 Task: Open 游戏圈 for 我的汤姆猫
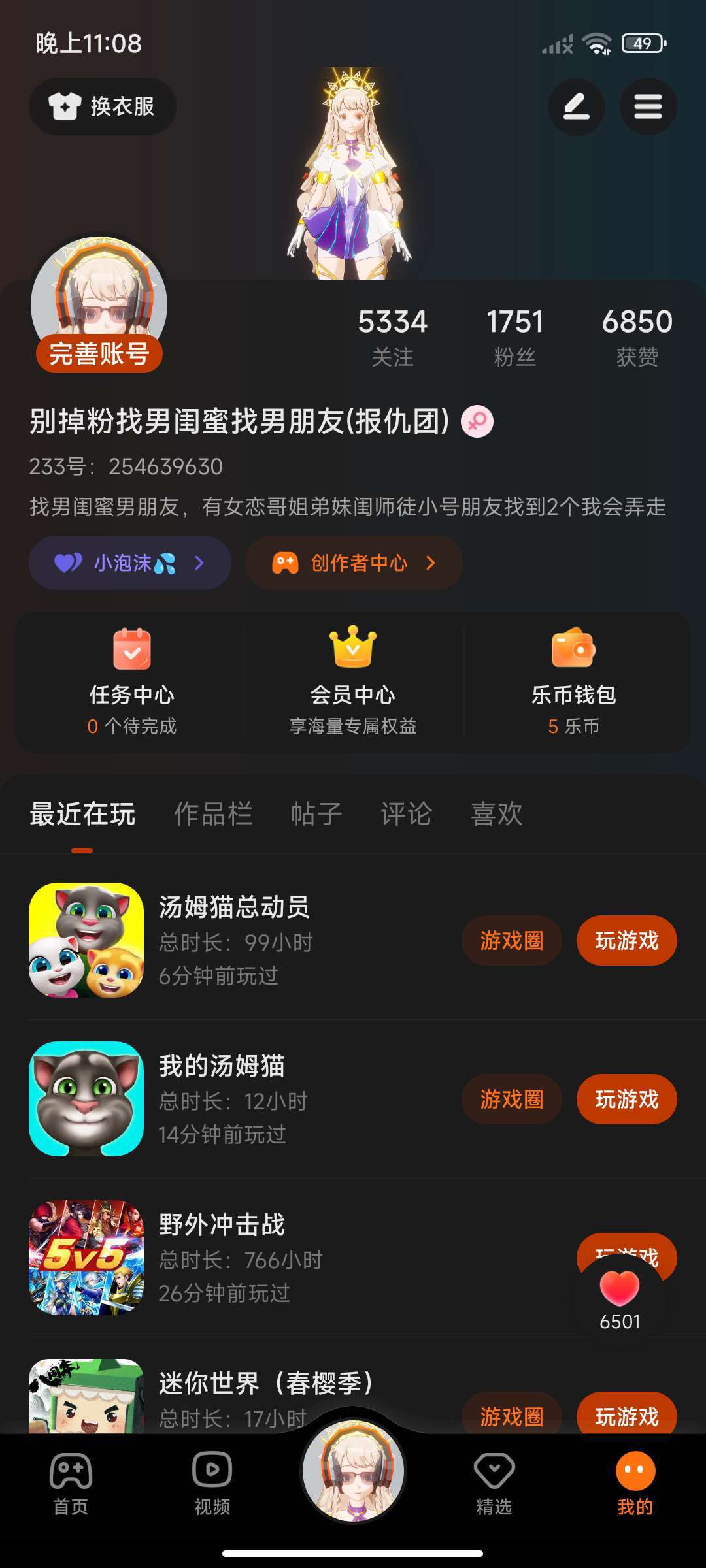(x=512, y=1100)
